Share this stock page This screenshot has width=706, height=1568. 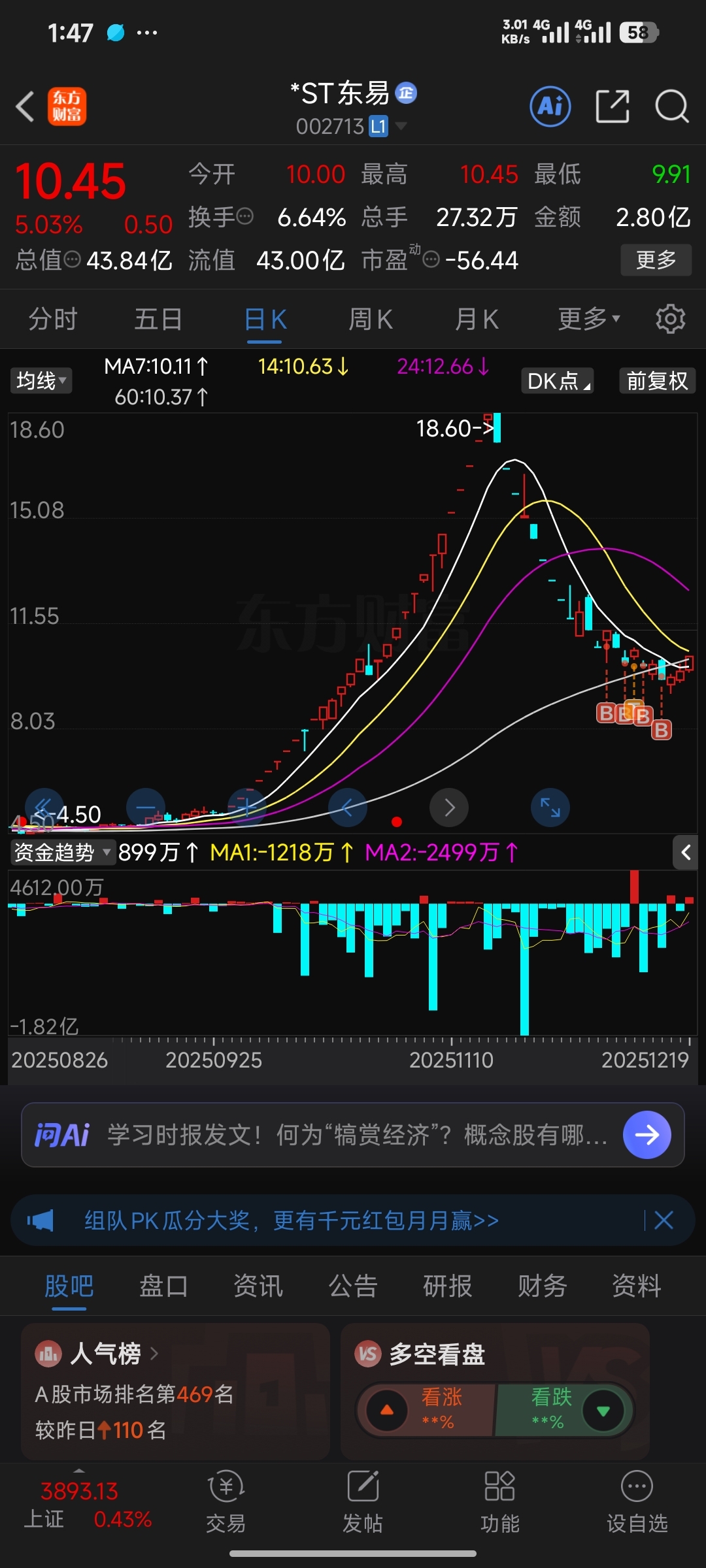[x=613, y=106]
